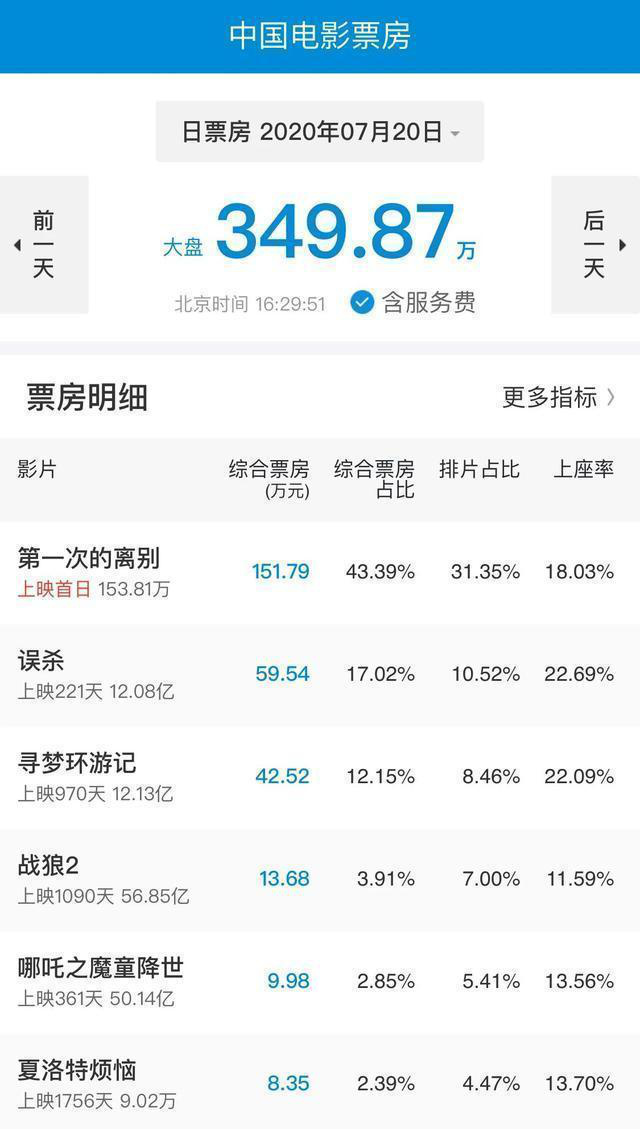
Task: Go to the next day (后一天)
Action: point(595,245)
